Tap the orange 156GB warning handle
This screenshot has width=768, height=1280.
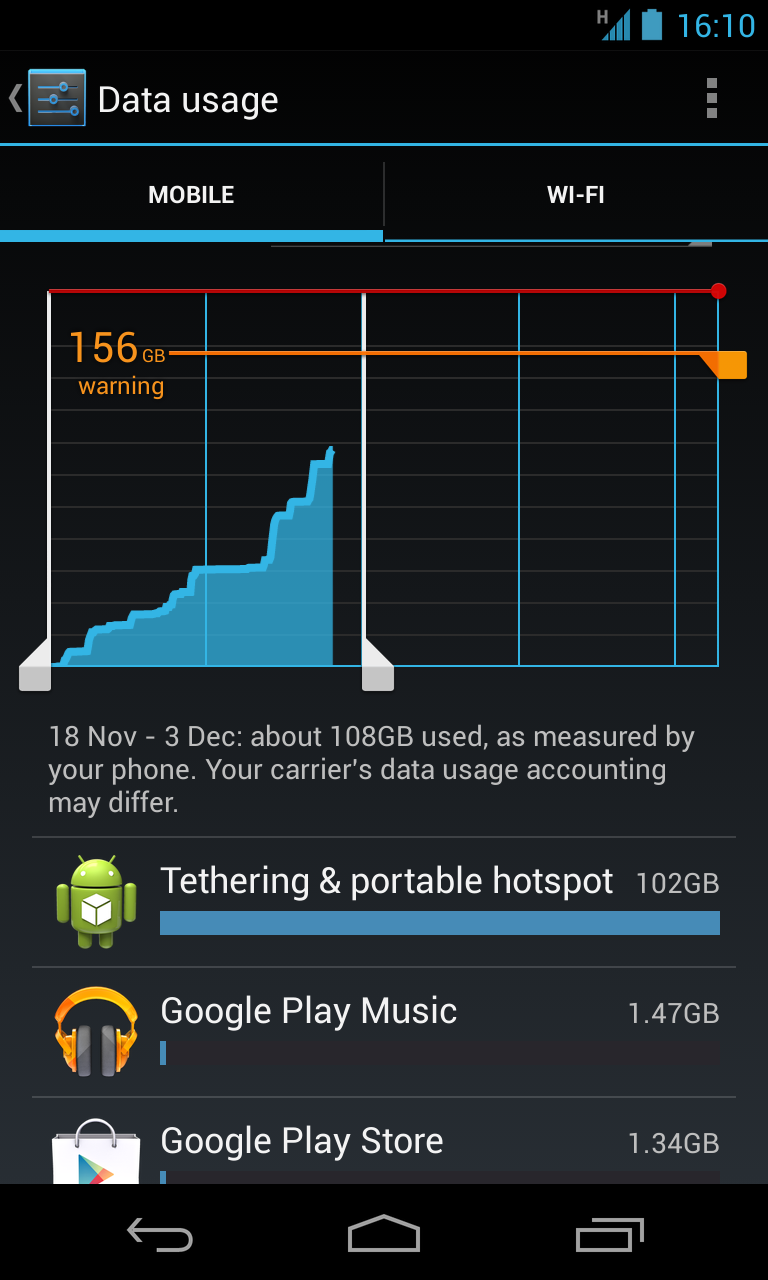click(730, 364)
